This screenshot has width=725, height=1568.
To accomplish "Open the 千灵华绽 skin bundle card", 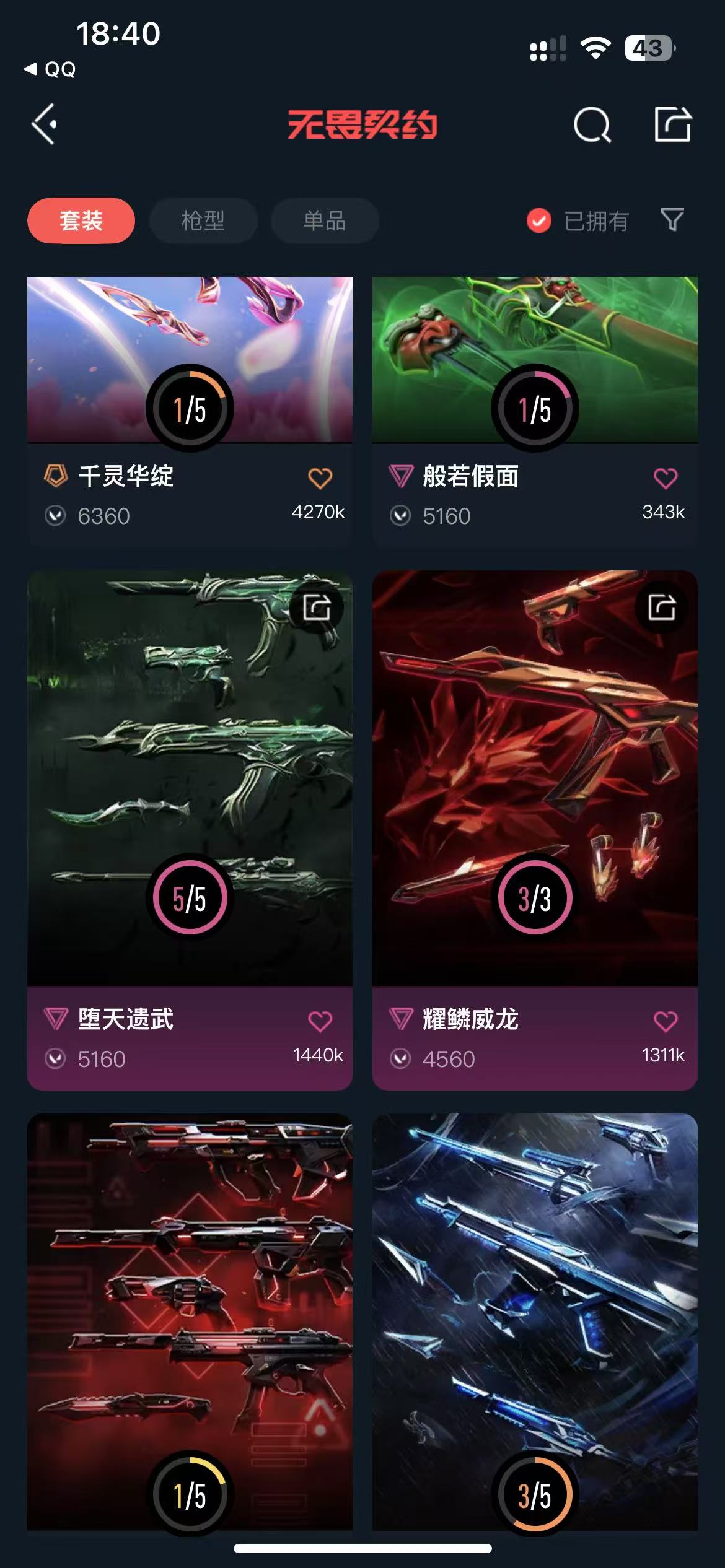I will (x=190, y=359).
